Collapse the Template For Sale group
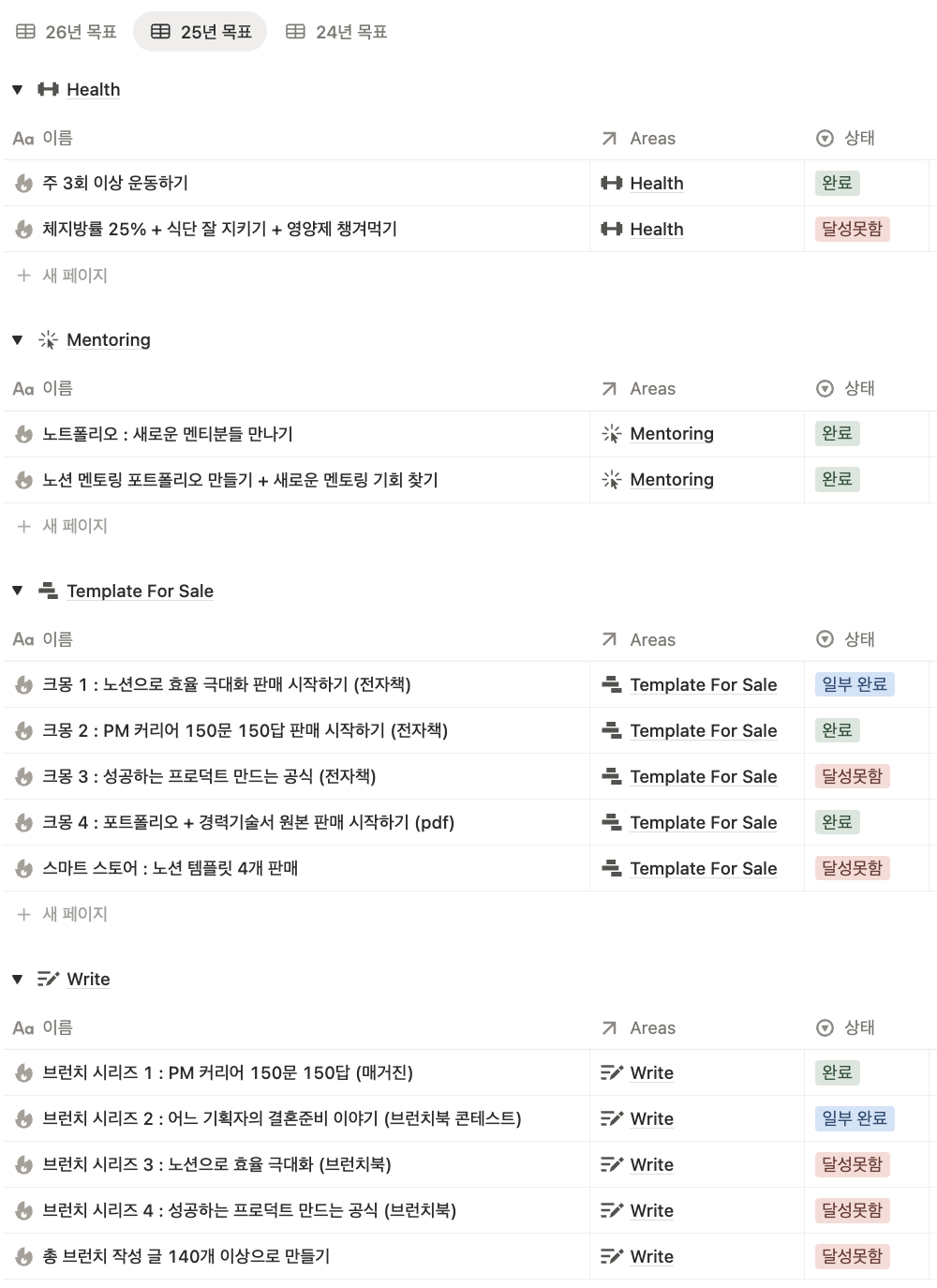 click(18, 591)
